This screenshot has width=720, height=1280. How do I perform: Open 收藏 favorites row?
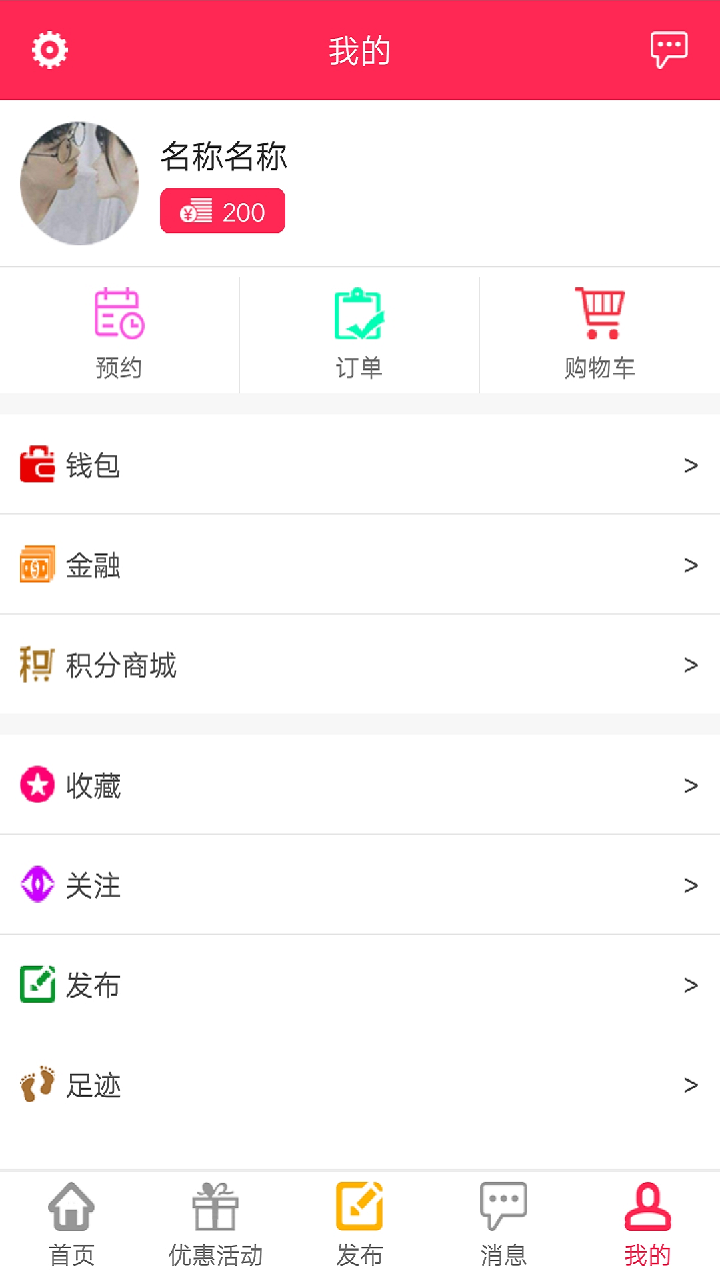(x=359, y=785)
